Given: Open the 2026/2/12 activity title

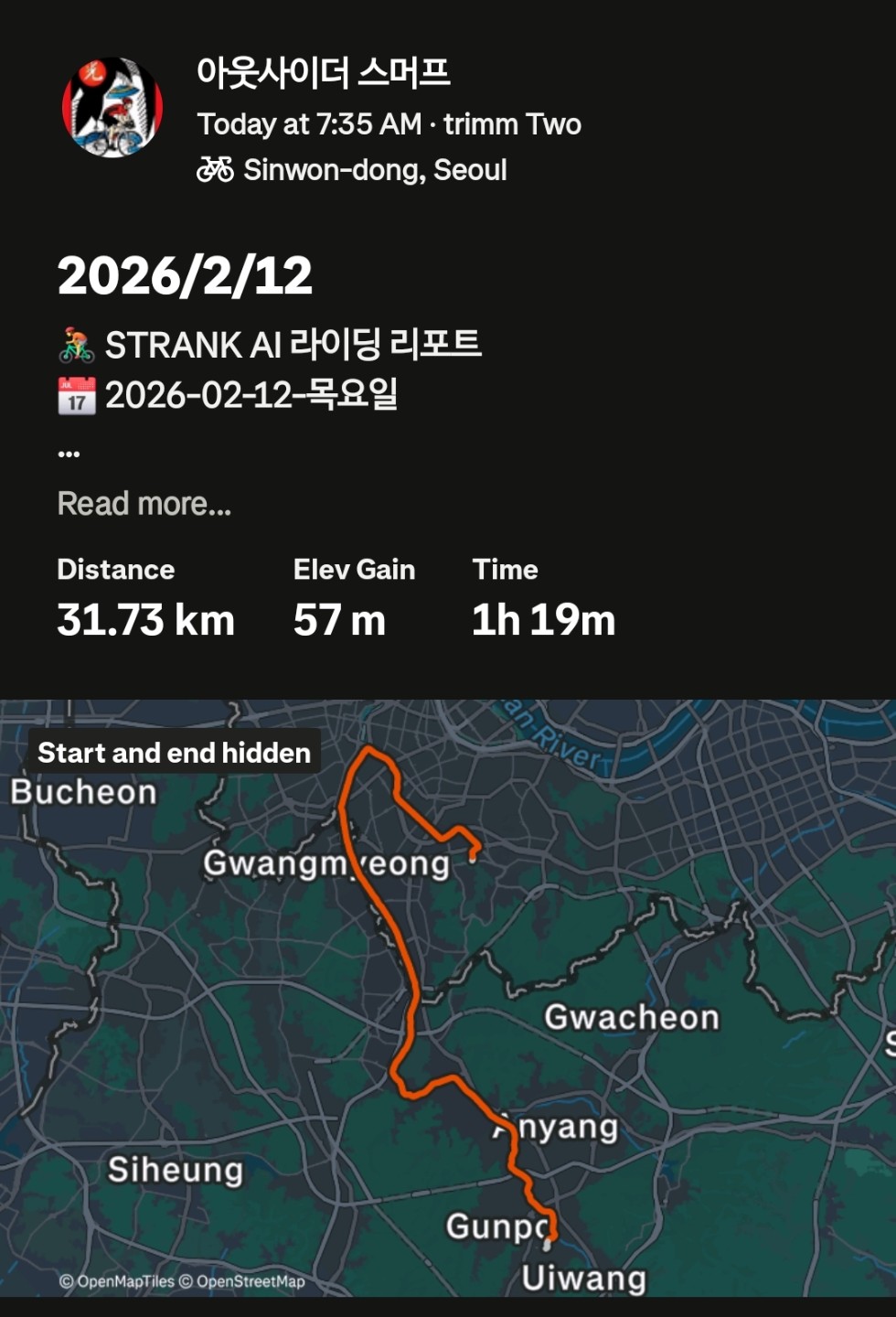Looking at the screenshot, I should pyautogui.click(x=185, y=275).
